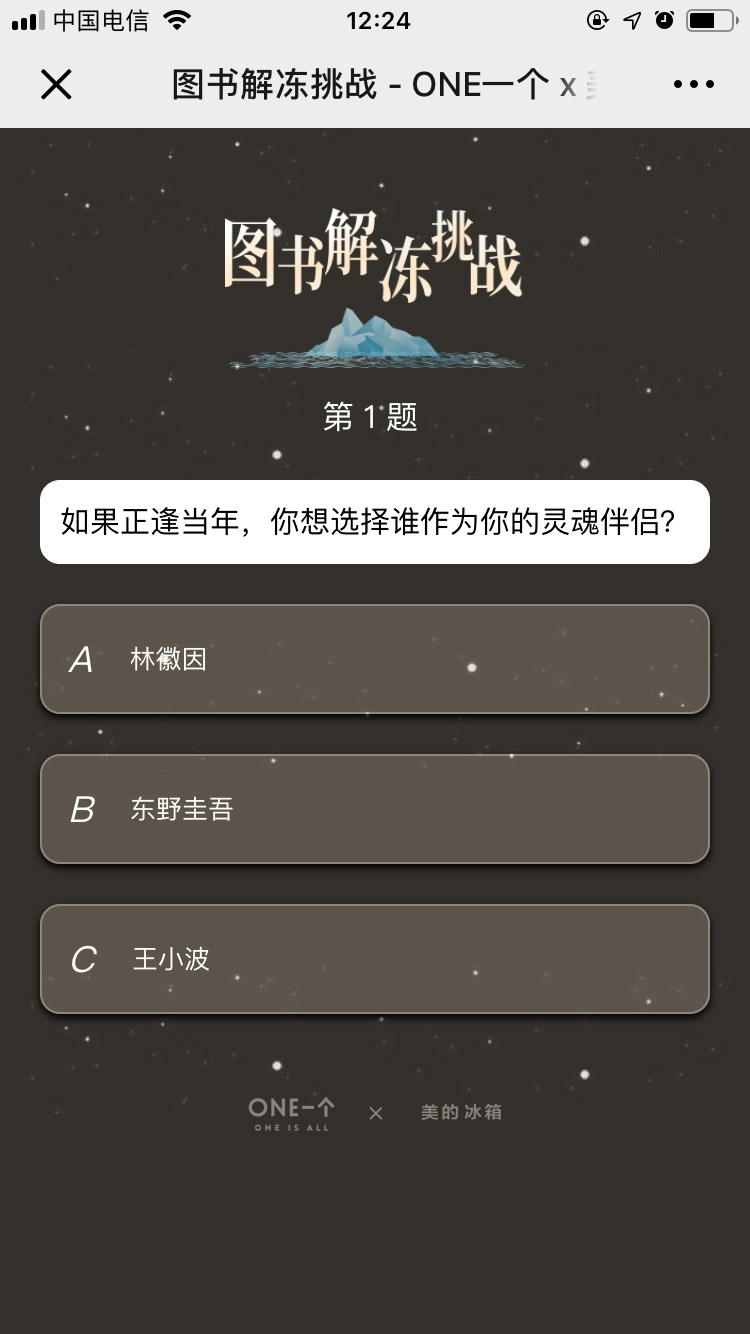Open the three-dot more options menu

coord(693,85)
